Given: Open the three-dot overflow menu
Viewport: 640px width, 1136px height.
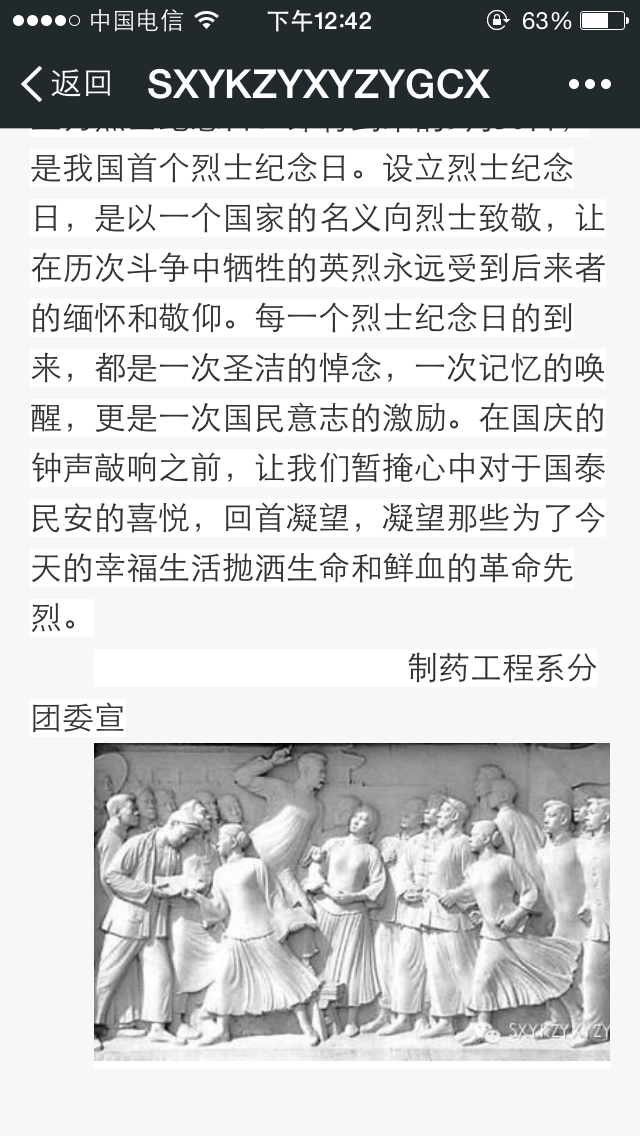Looking at the screenshot, I should [x=589, y=85].
